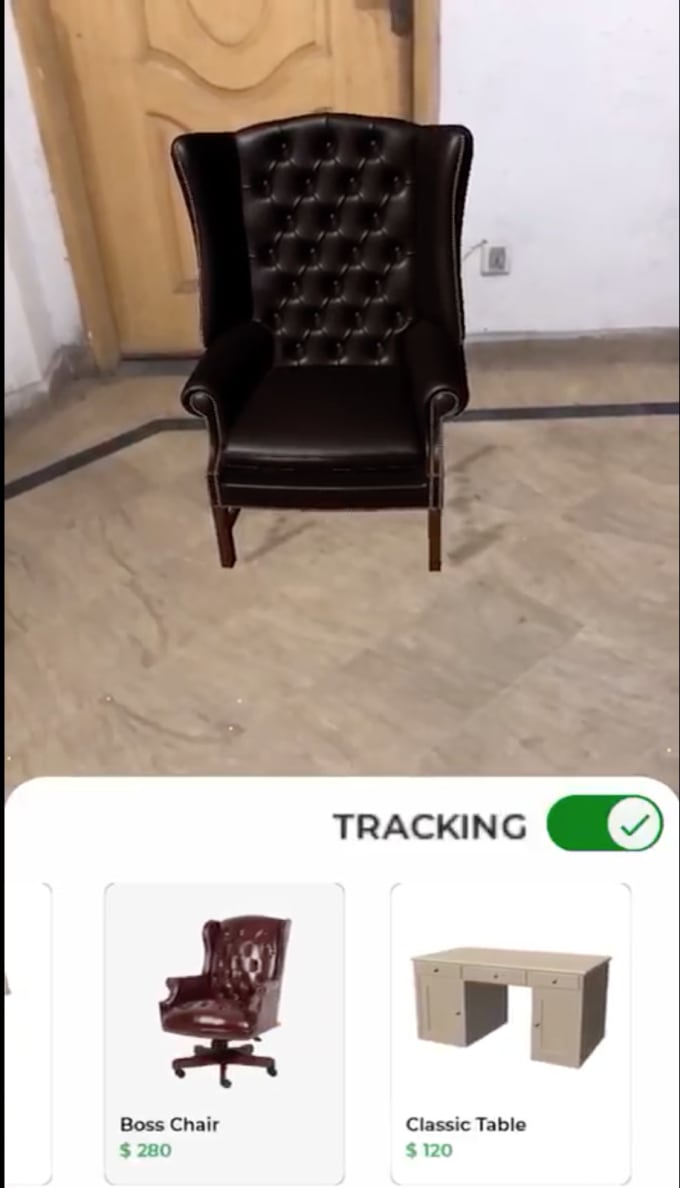
Task: Select the Boss Chair card
Action: coord(224,1030)
